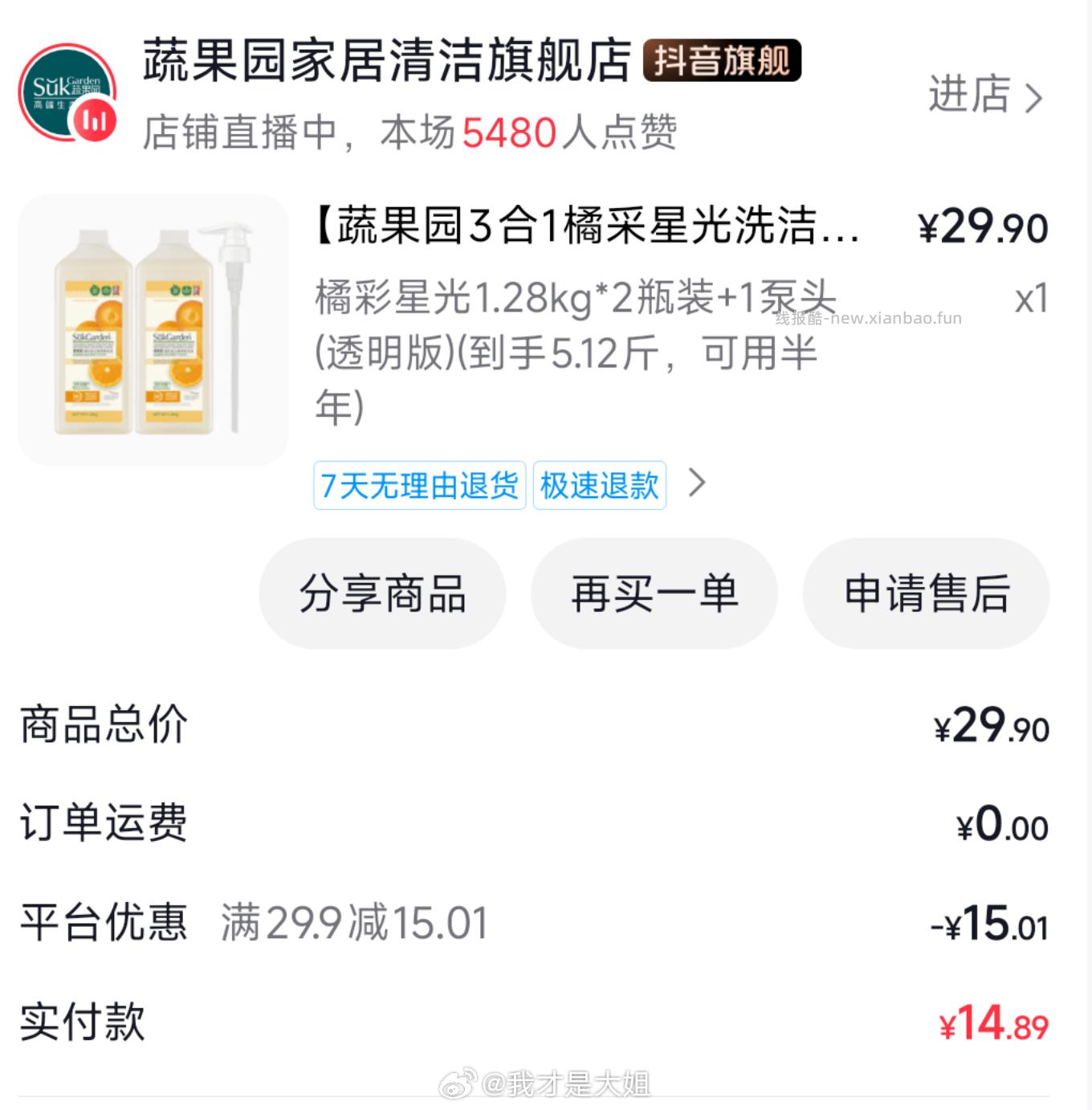This screenshot has width=1092, height=1110.
Task: Select the 极速退款 fast refund tag
Action: pos(599,484)
